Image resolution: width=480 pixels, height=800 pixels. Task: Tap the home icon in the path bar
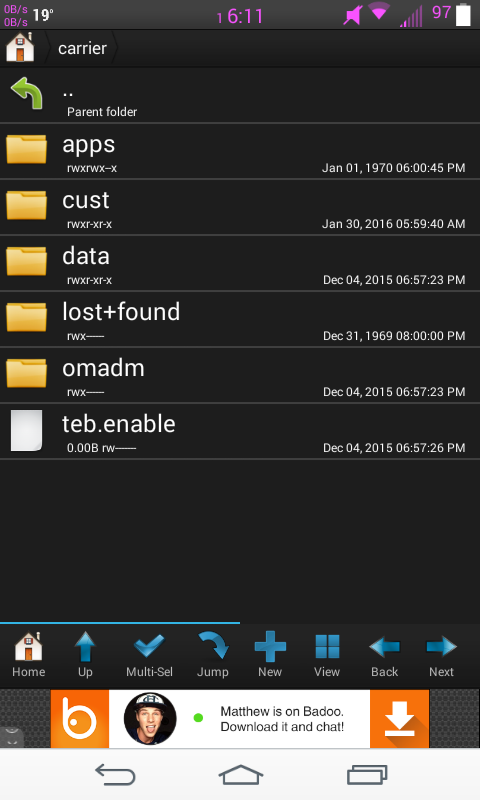pyautogui.click(x=20, y=47)
